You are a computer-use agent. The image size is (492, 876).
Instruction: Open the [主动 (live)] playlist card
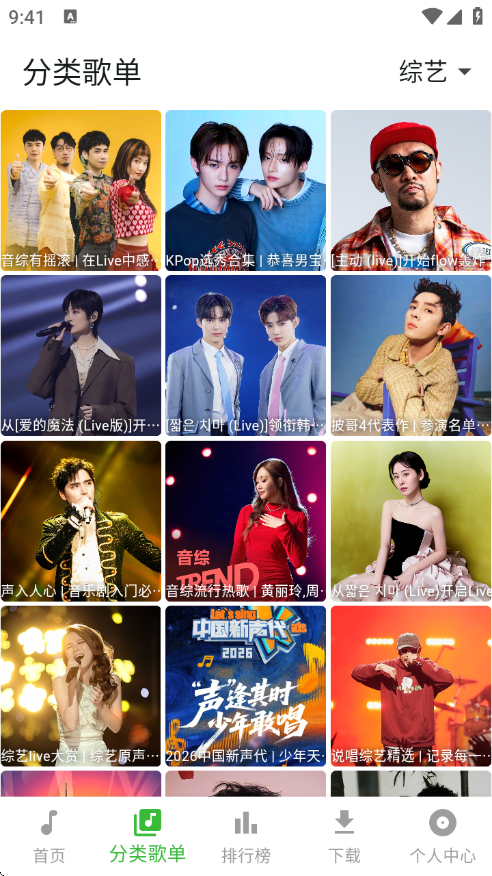(x=411, y=190)
